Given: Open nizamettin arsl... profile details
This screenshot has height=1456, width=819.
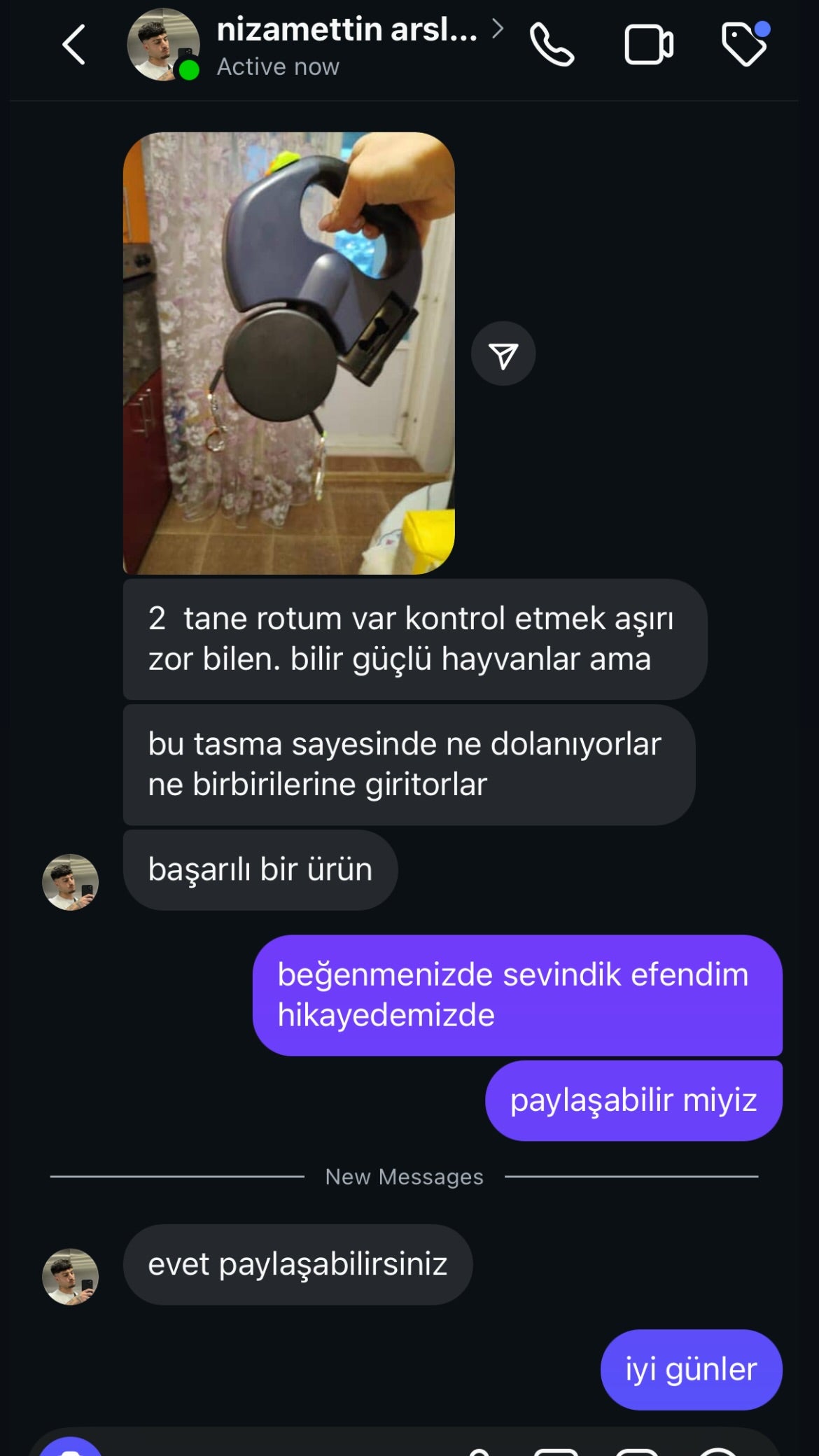Looking at the screenshot, I should tap(347, 31).
